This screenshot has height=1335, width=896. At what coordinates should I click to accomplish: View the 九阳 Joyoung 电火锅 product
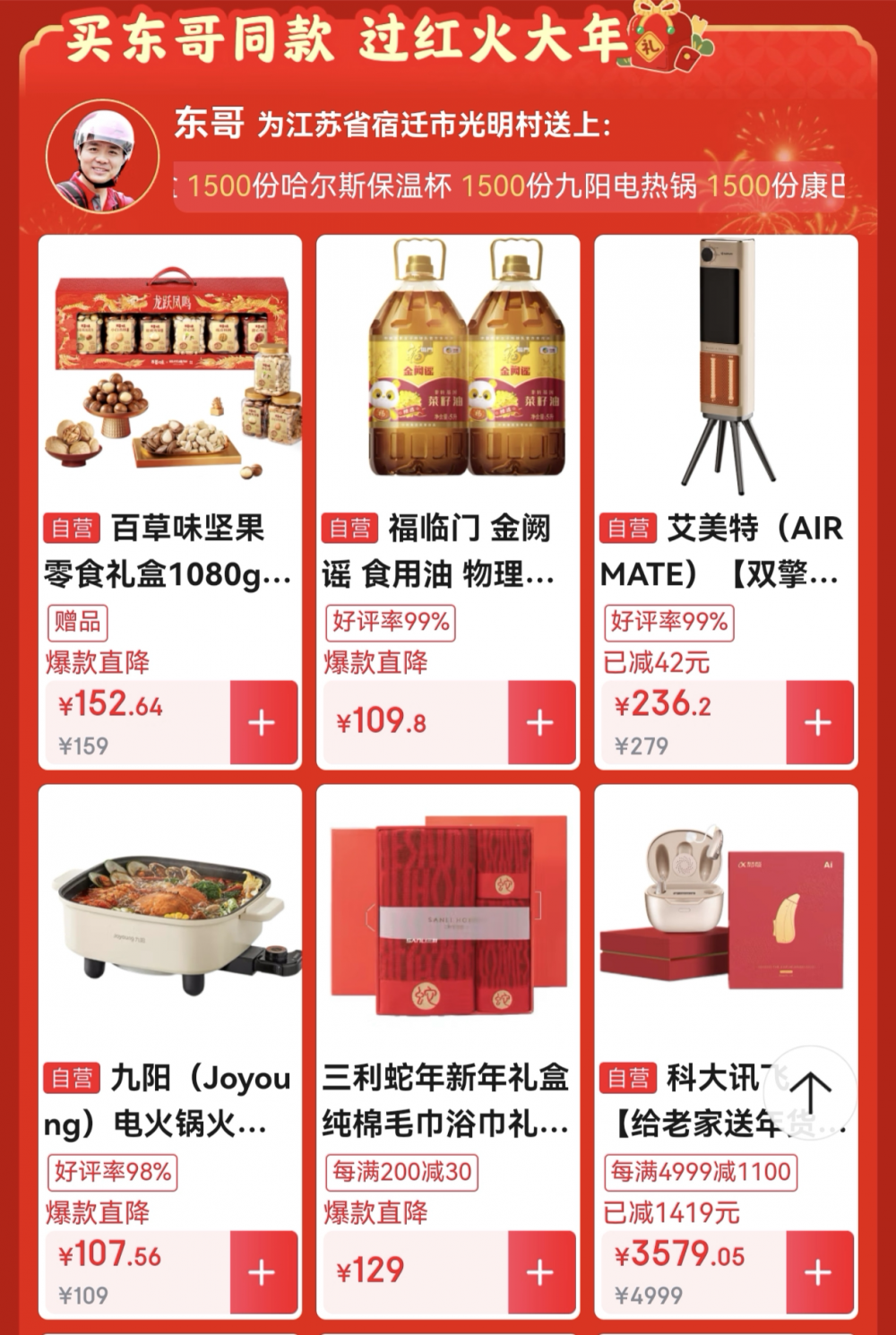click(170, 923)
